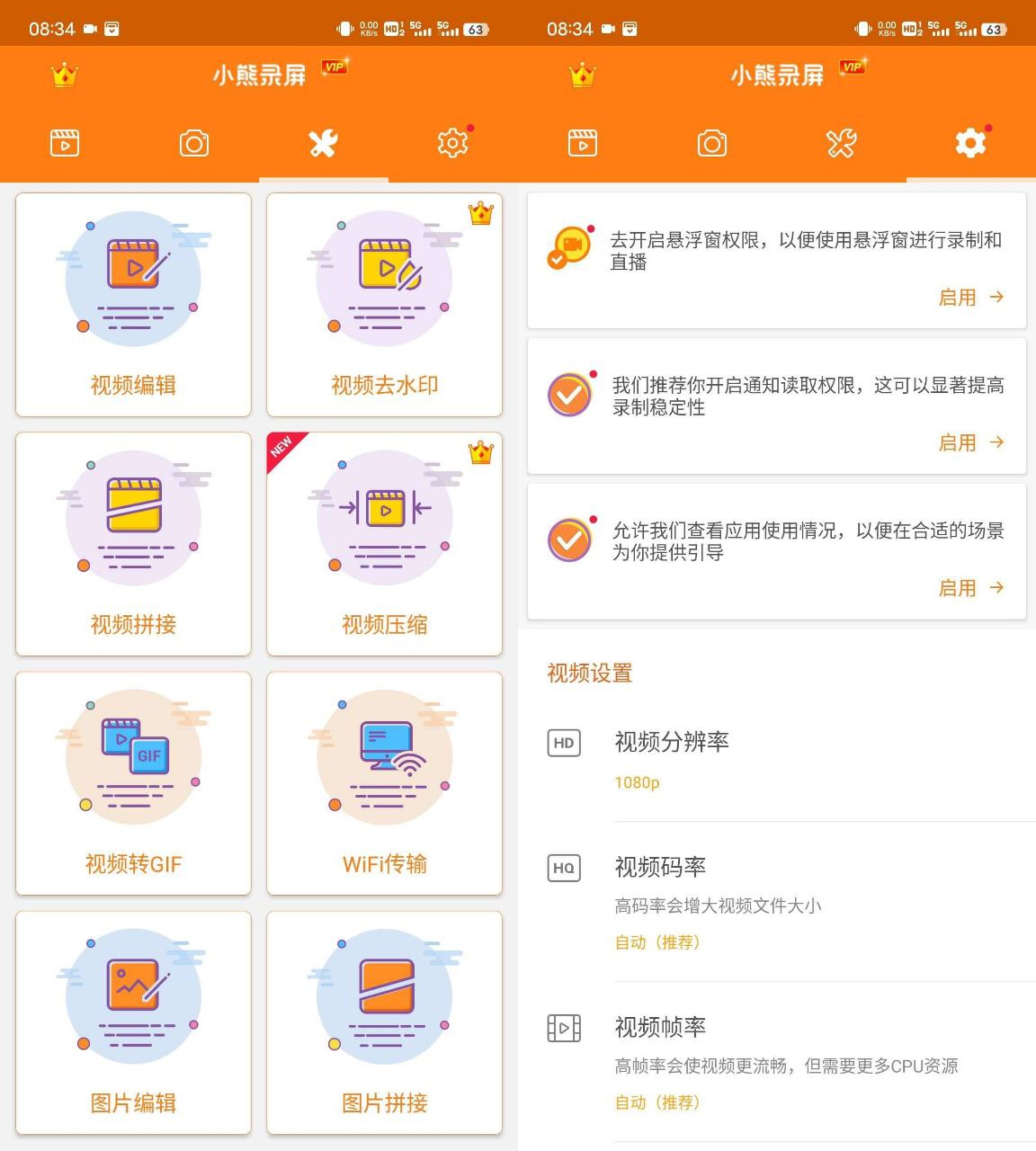Open the 视频编辑 video editing tool
Viewport: 1036px width, 1151px height.
coord(132,306)
